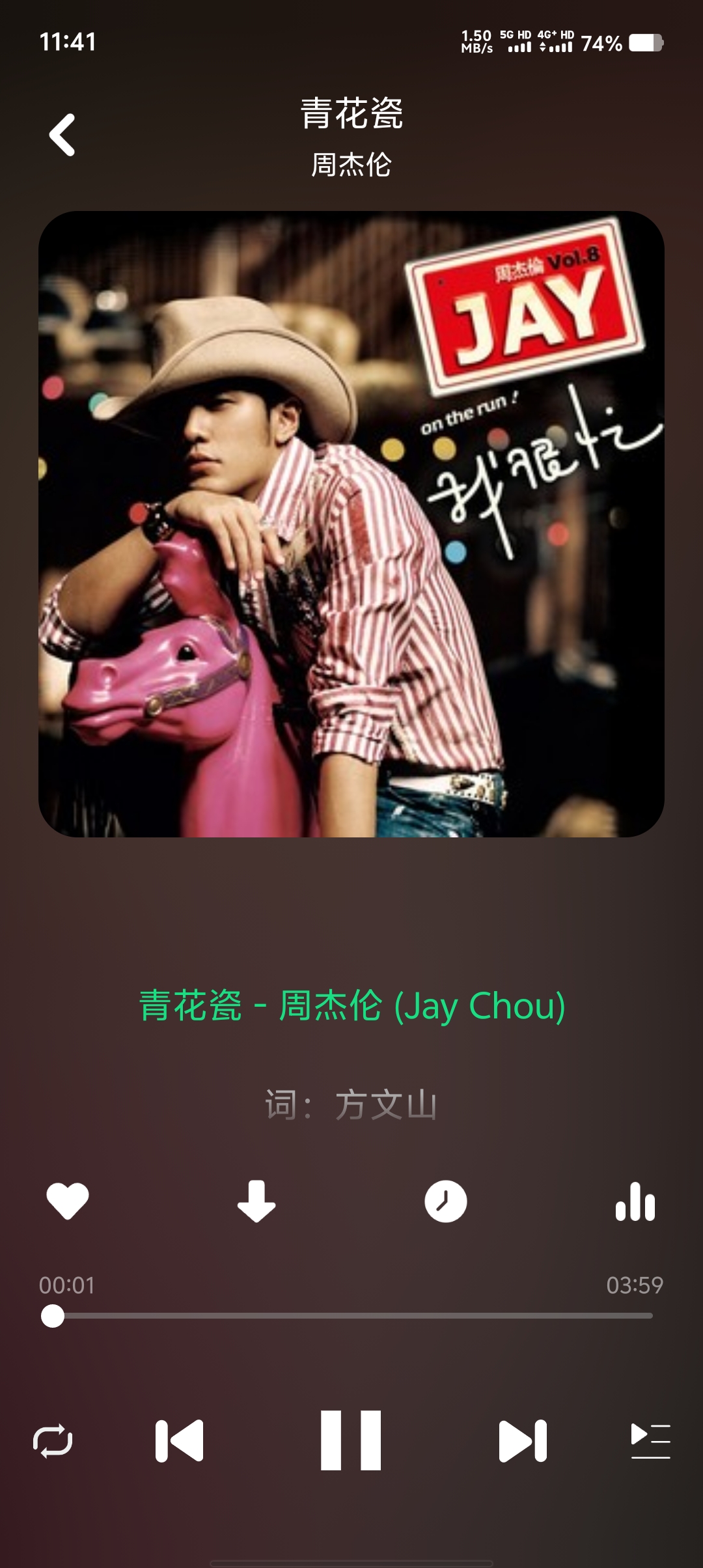Image resolution: width=703 pixels, height=1568 pixels.
Task: Open full lyrics by tapping the green lyric line
Action: pyautogui.click(x=352, y=1005)
